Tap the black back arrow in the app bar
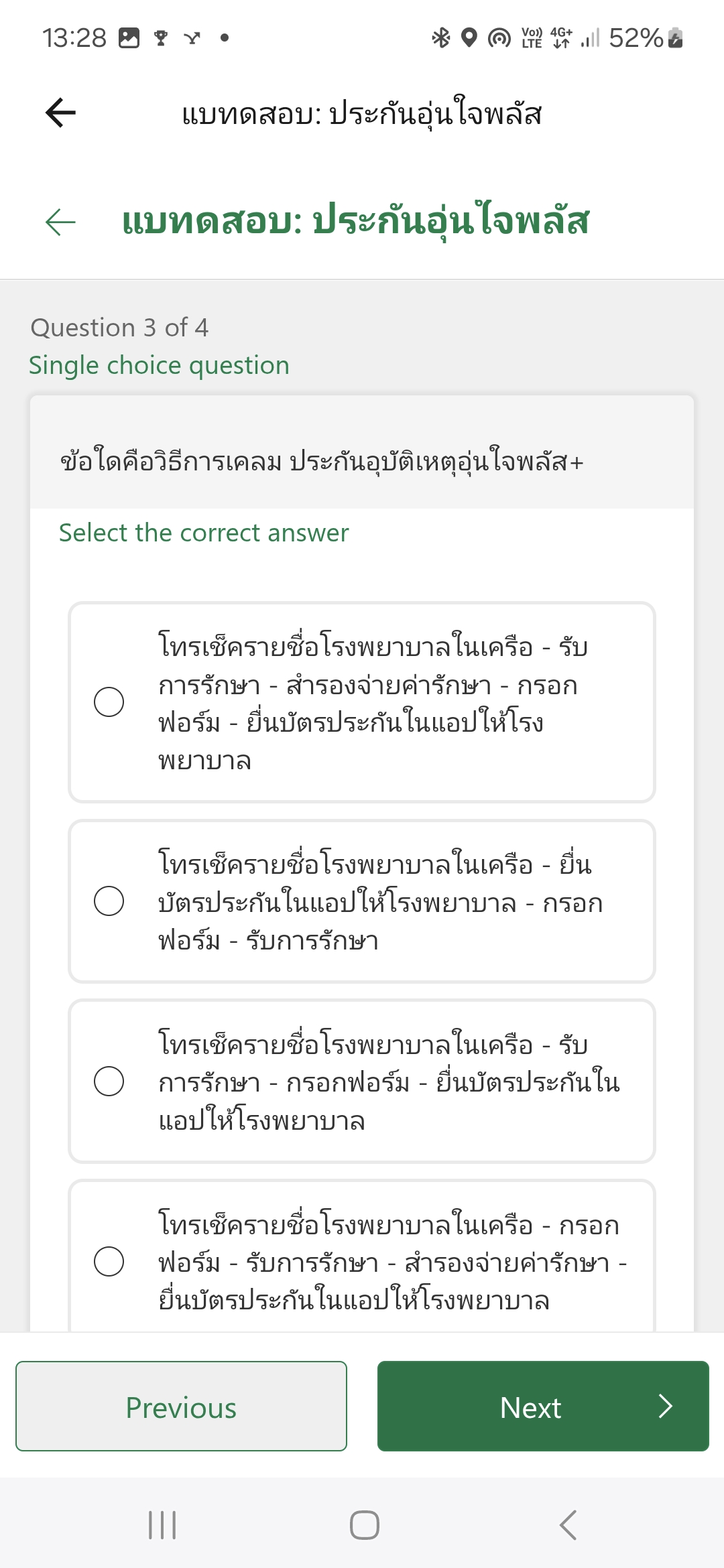 click(x=60, y=113)
